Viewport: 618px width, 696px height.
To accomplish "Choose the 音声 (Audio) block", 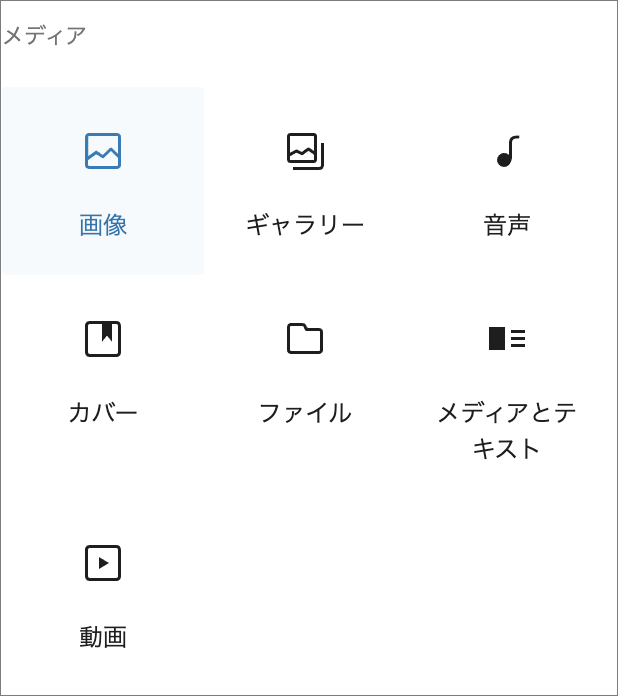I will tap(507, 181).
